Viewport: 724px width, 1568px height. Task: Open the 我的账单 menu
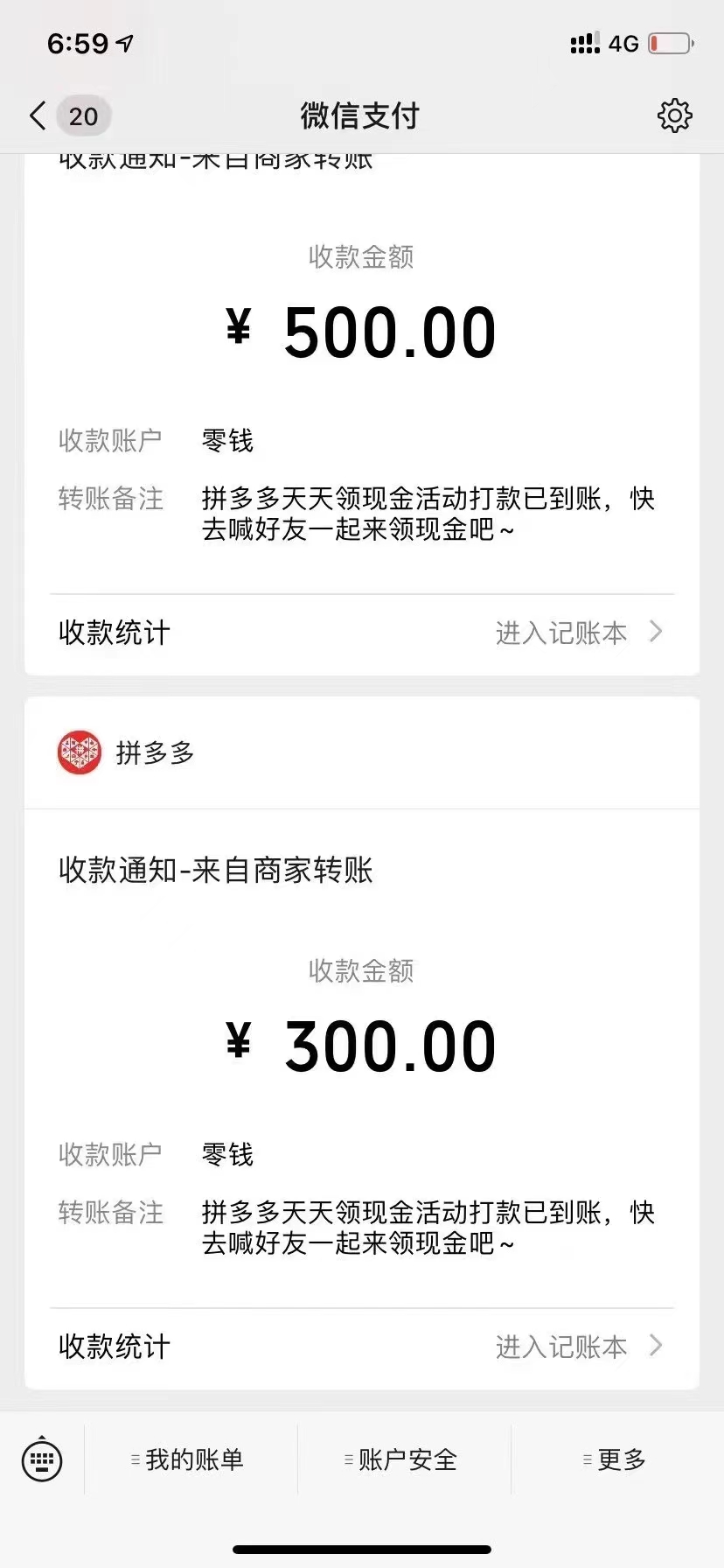191,1459
